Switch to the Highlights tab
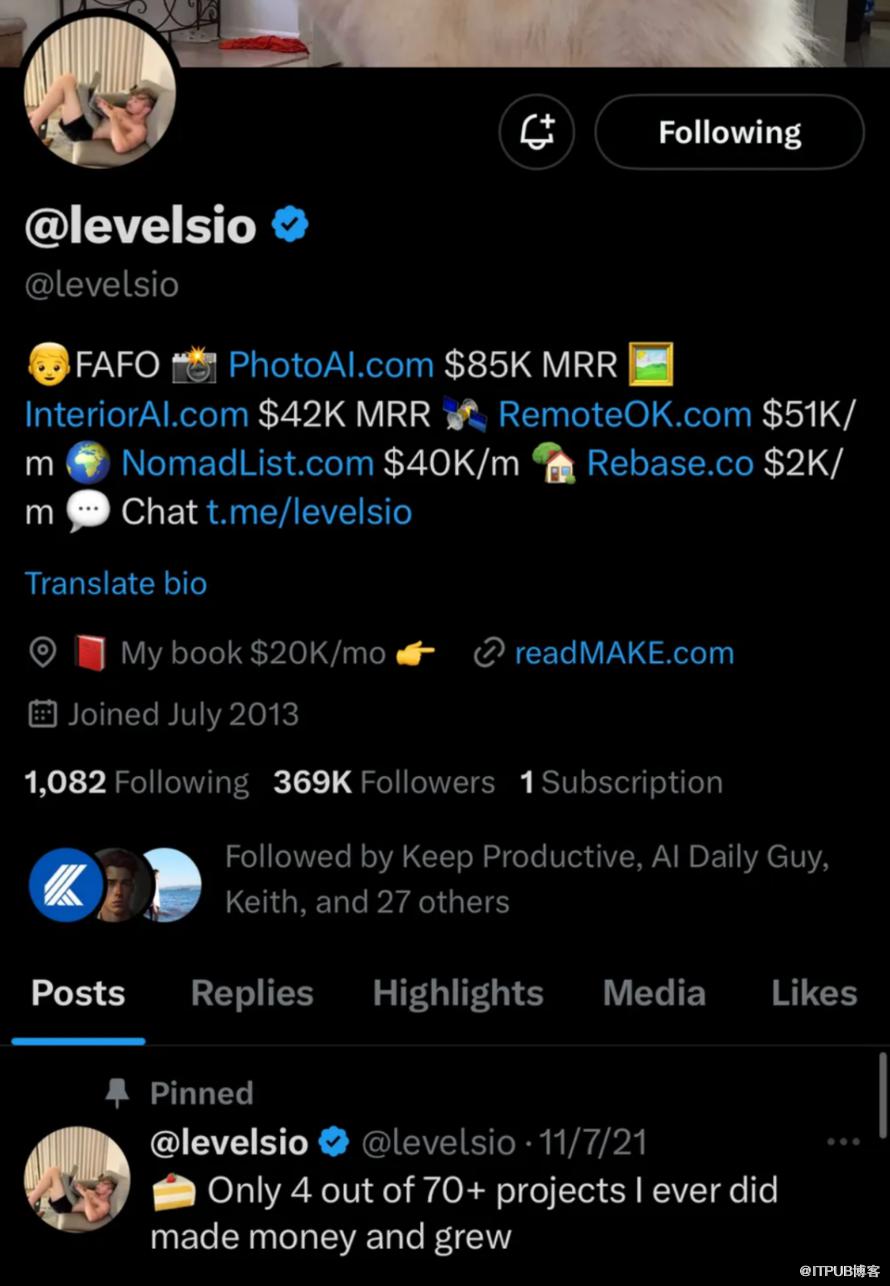The height and width of the screenshot is (1286, 890). (458, 993)
